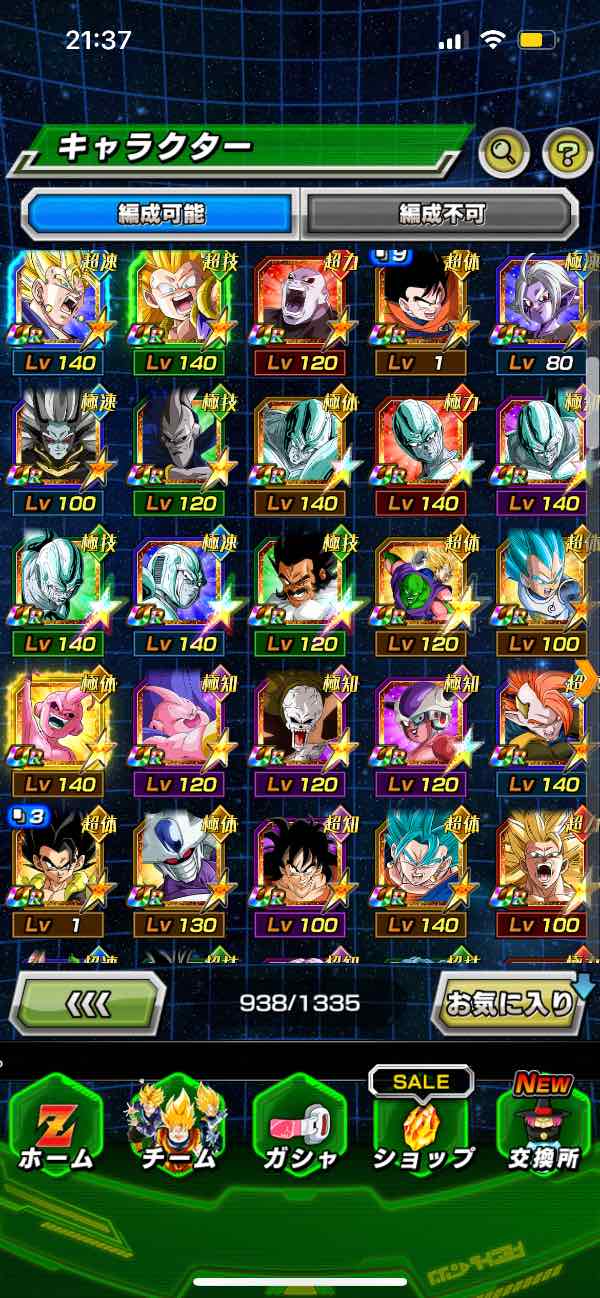Open the 交換所 exchange menu
600x1298 pixels.
tap(542, 1124)
